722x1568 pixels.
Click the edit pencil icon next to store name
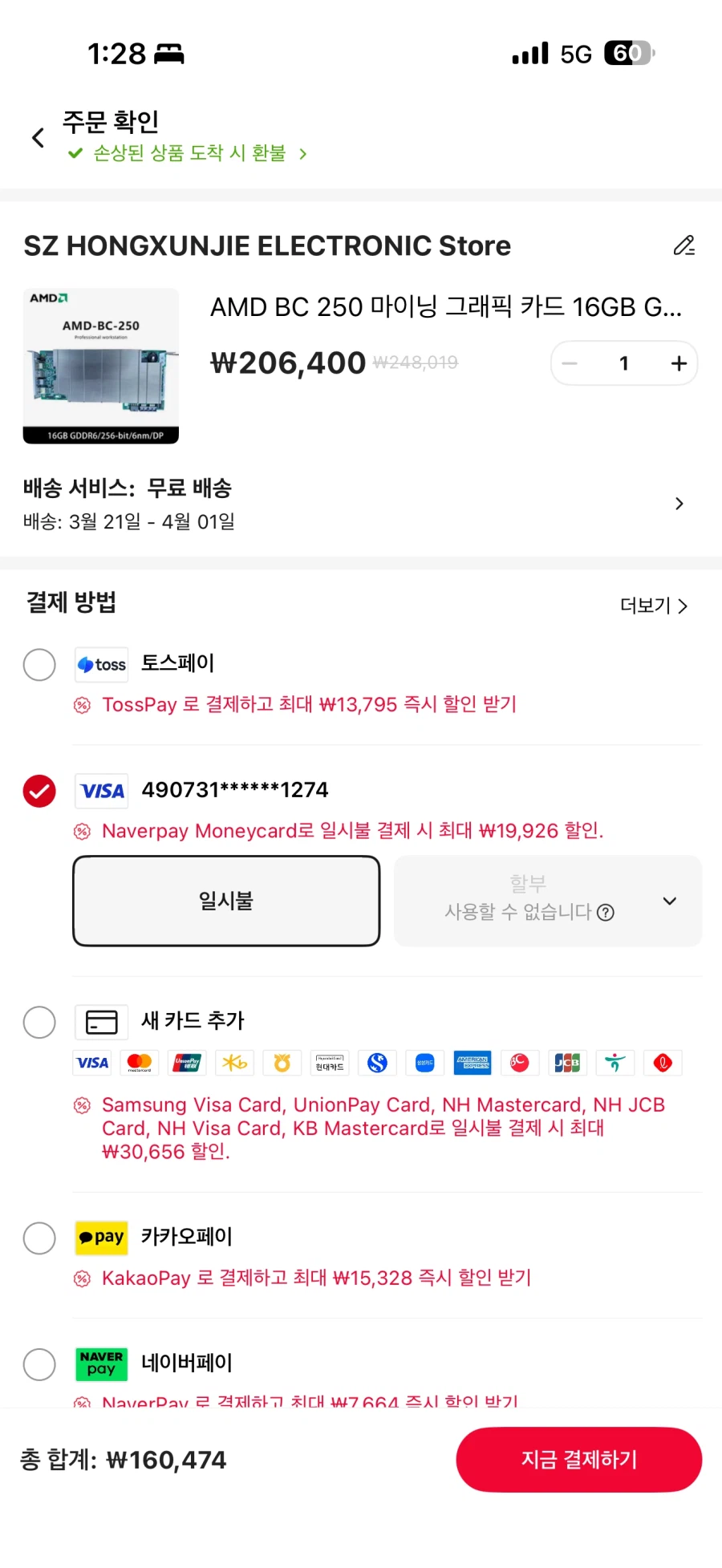683,245
